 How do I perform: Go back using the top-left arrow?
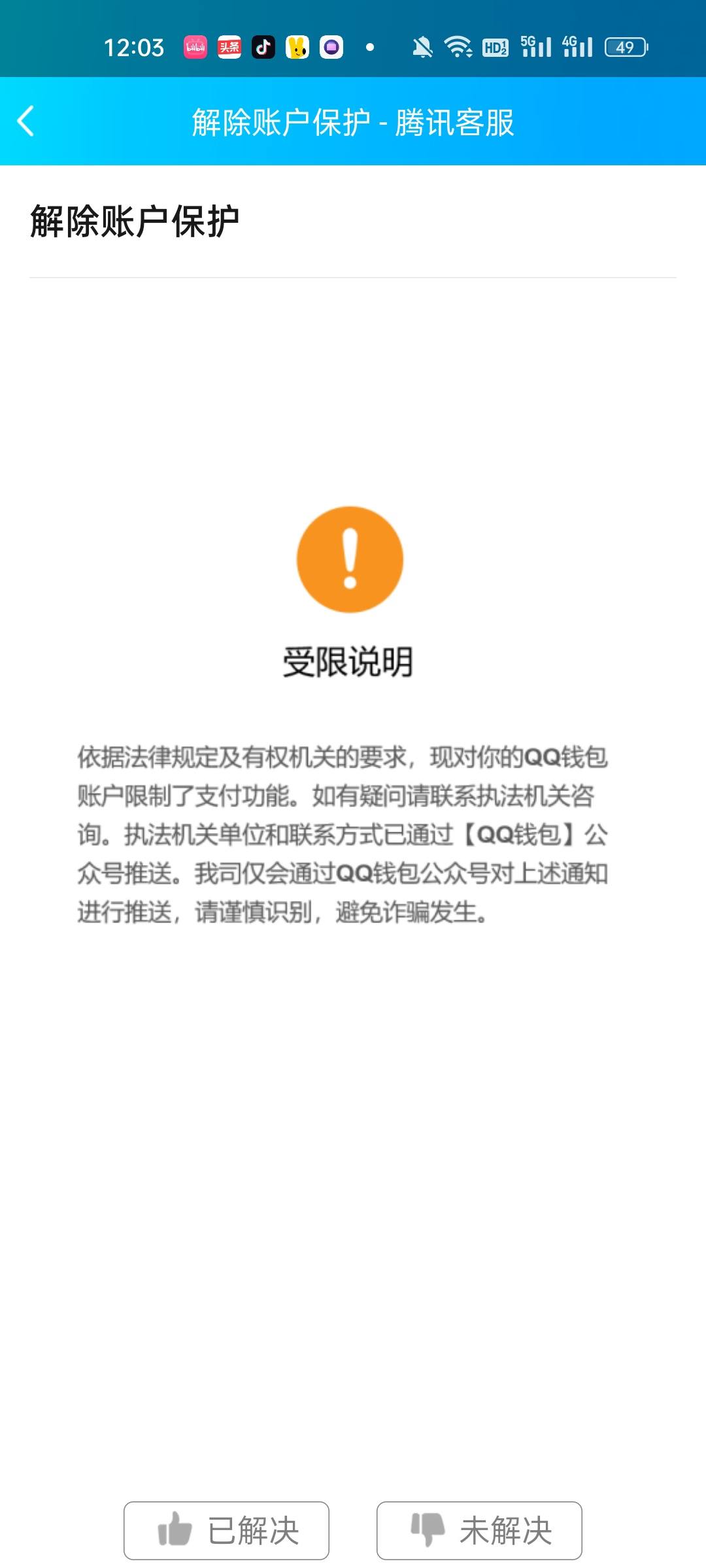26,122
